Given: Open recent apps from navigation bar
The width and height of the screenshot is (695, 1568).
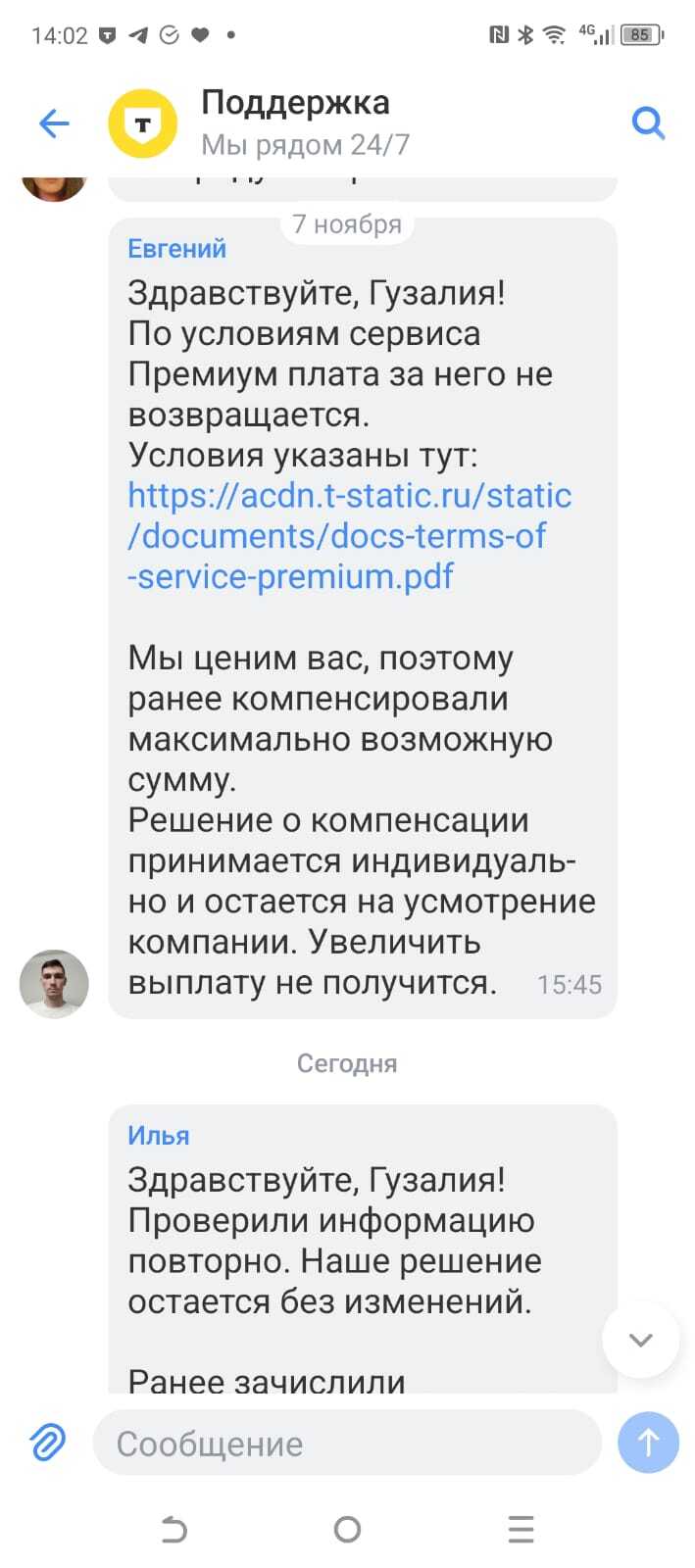Looking at the screenshot, I should [x=521, y=1529].
